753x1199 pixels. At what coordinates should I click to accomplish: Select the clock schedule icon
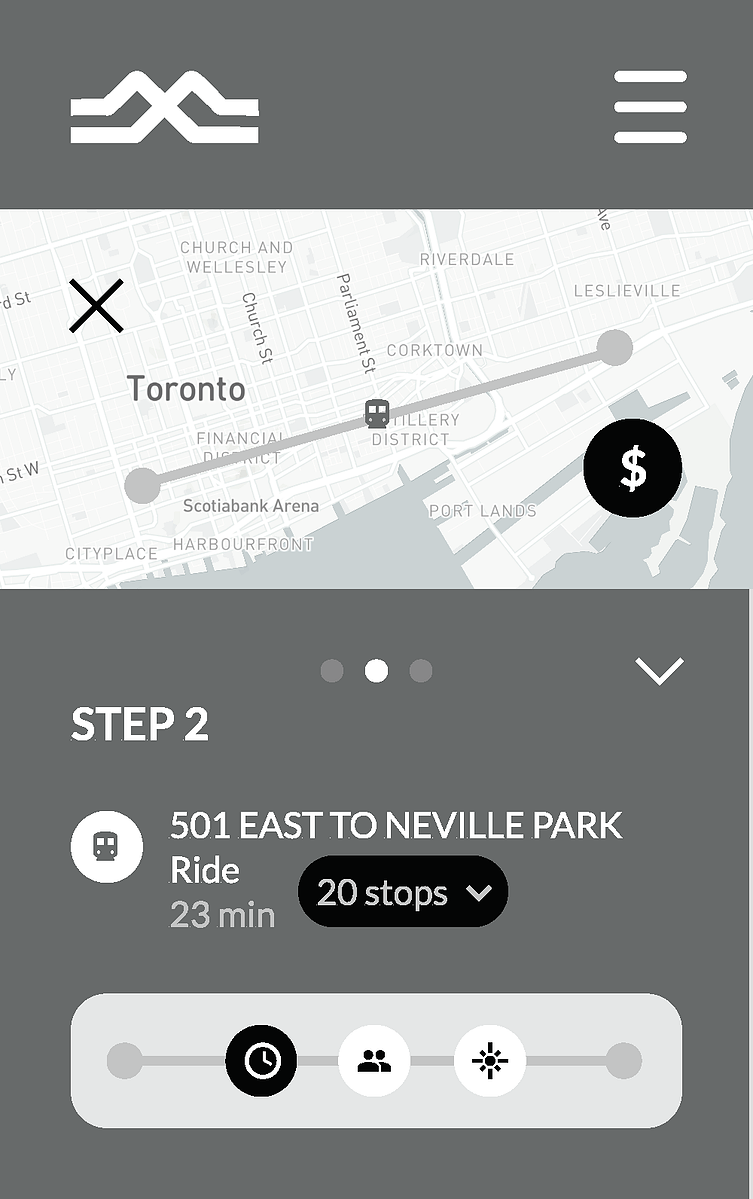pyautogui.click(x=261, y=1060)
